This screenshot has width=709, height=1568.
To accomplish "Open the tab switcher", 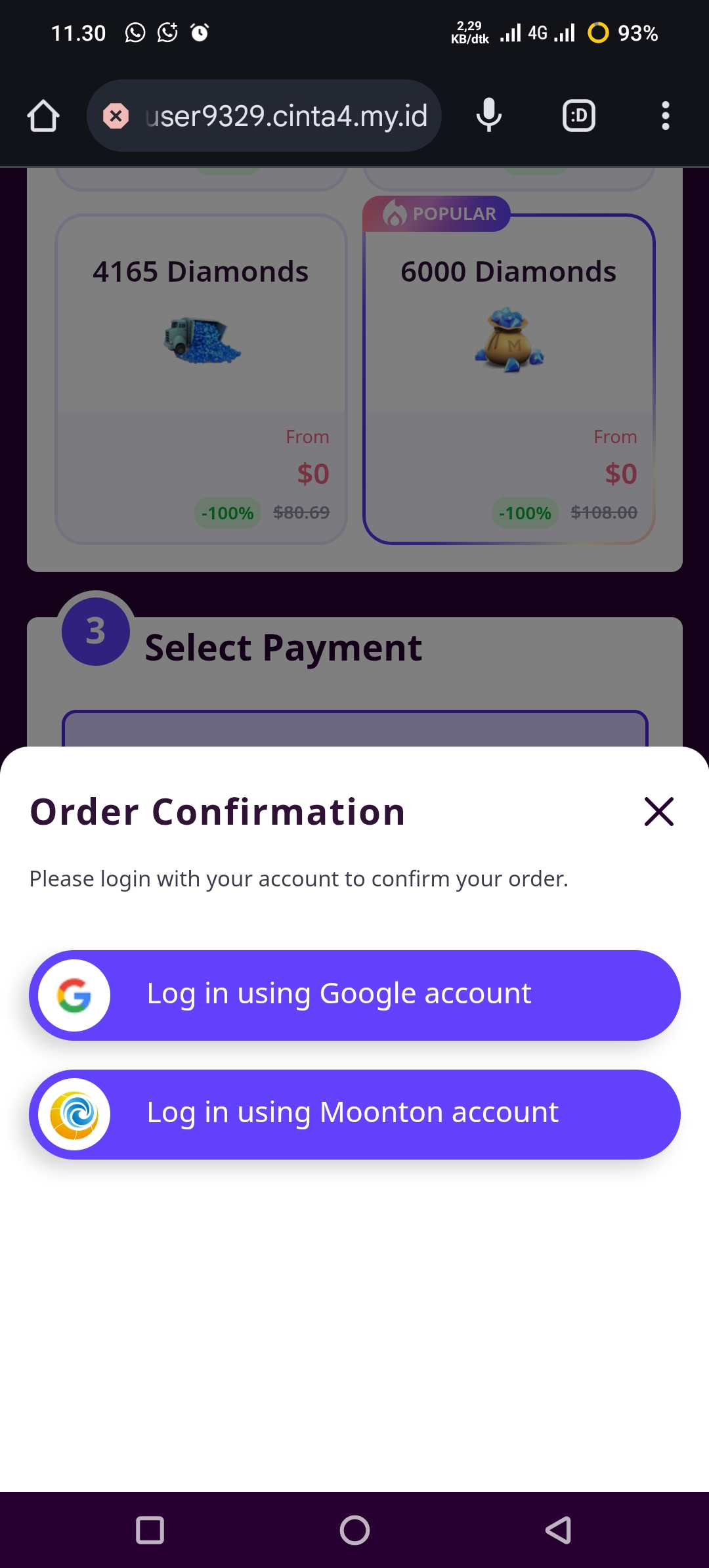I will [579, 116].
